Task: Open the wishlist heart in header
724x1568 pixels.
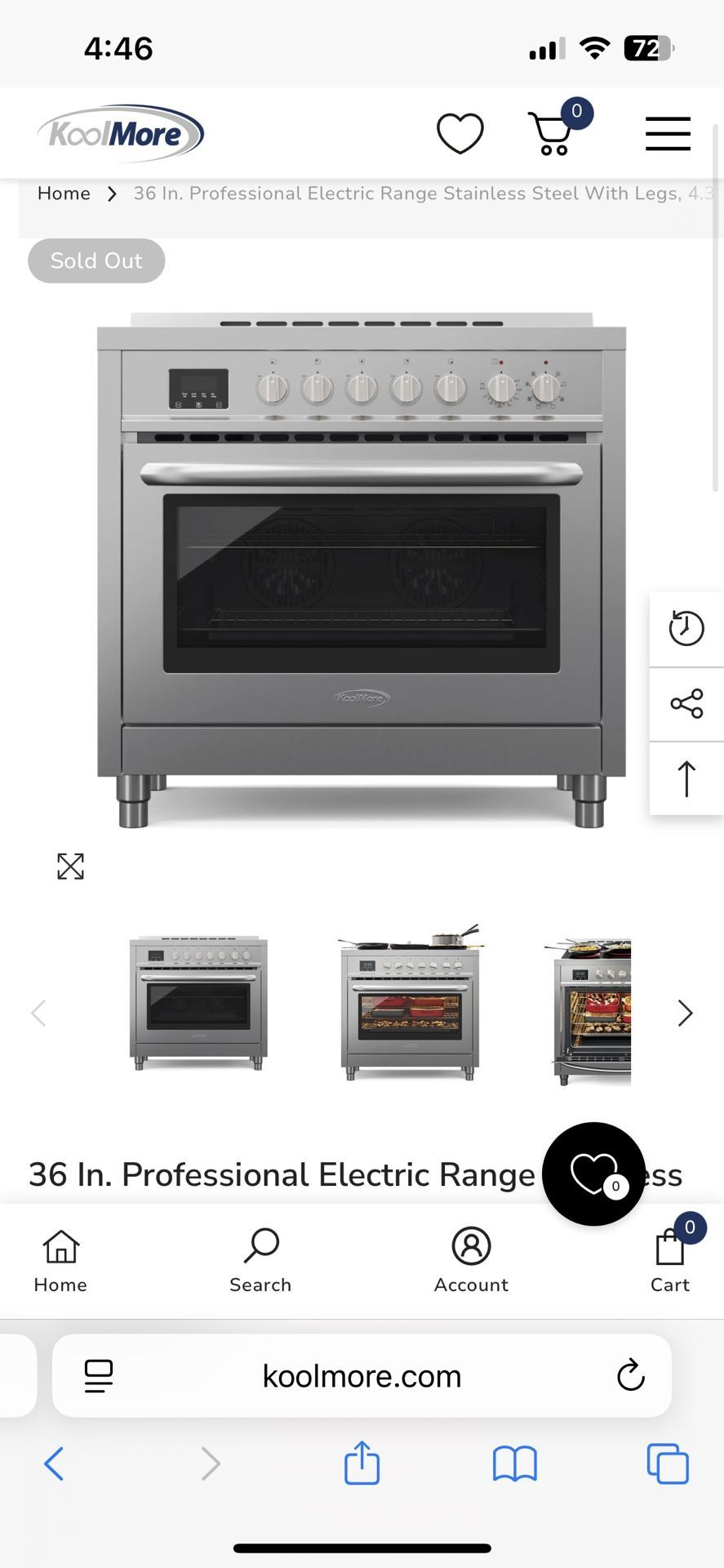Action: [x=460, y=134]
